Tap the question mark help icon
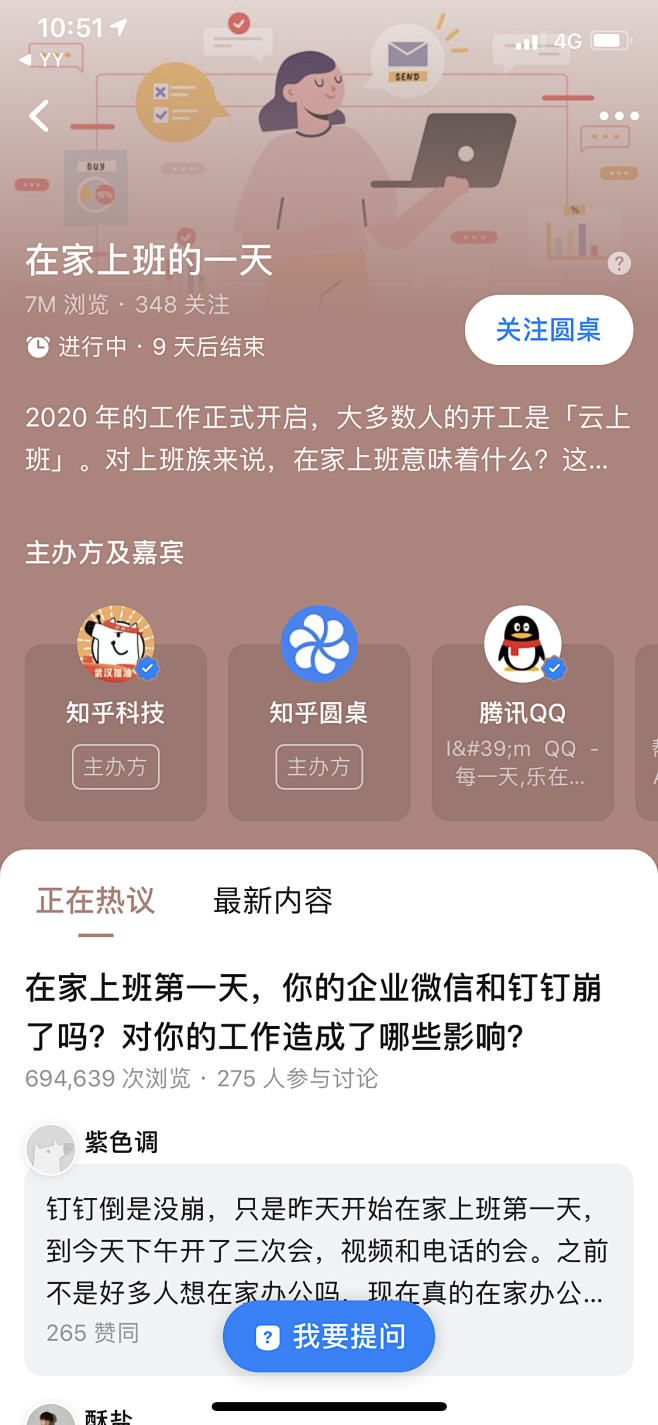This screenshot has width=658, height=1425. point(620,263)
